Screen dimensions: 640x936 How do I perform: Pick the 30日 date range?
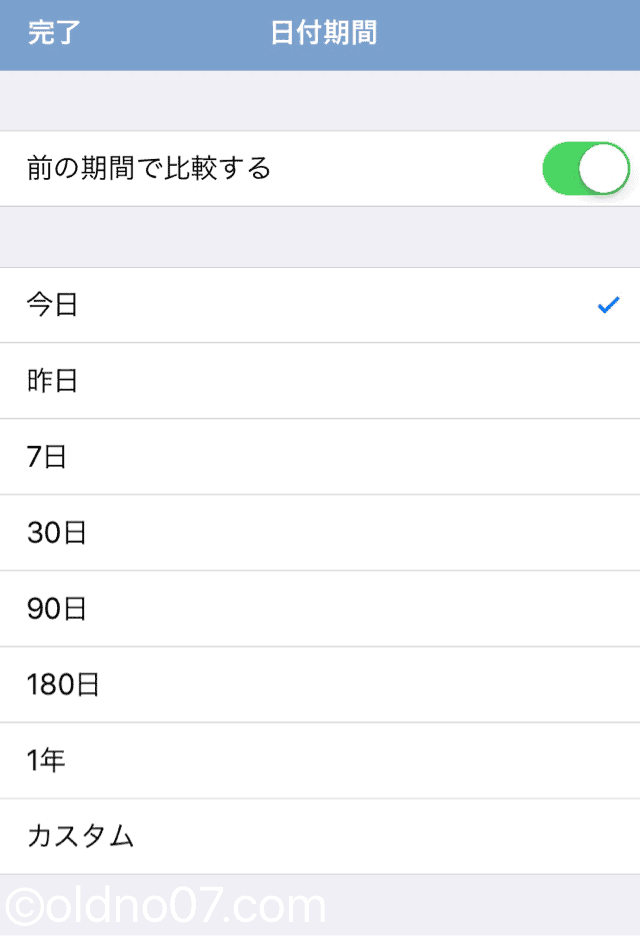[x=320, y=532]
